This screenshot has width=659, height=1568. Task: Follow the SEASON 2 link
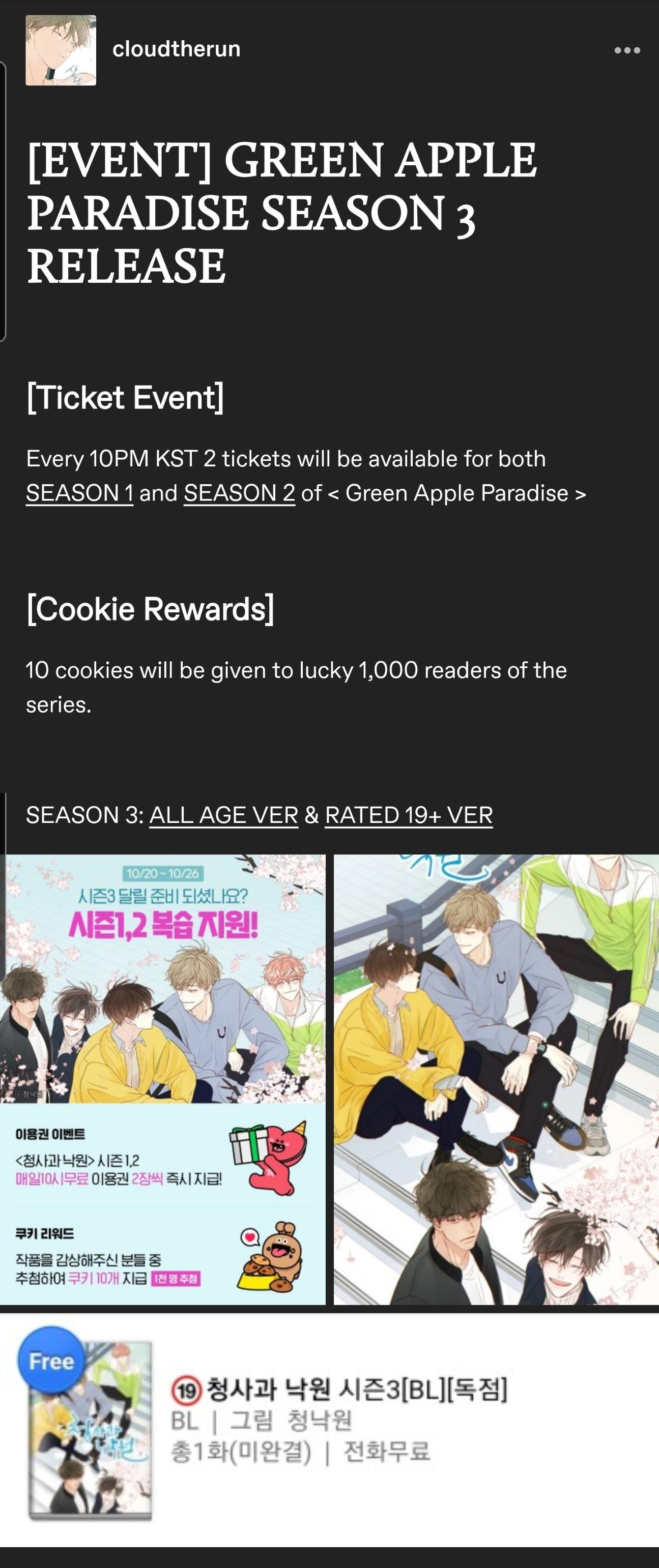tap(239, 493)
